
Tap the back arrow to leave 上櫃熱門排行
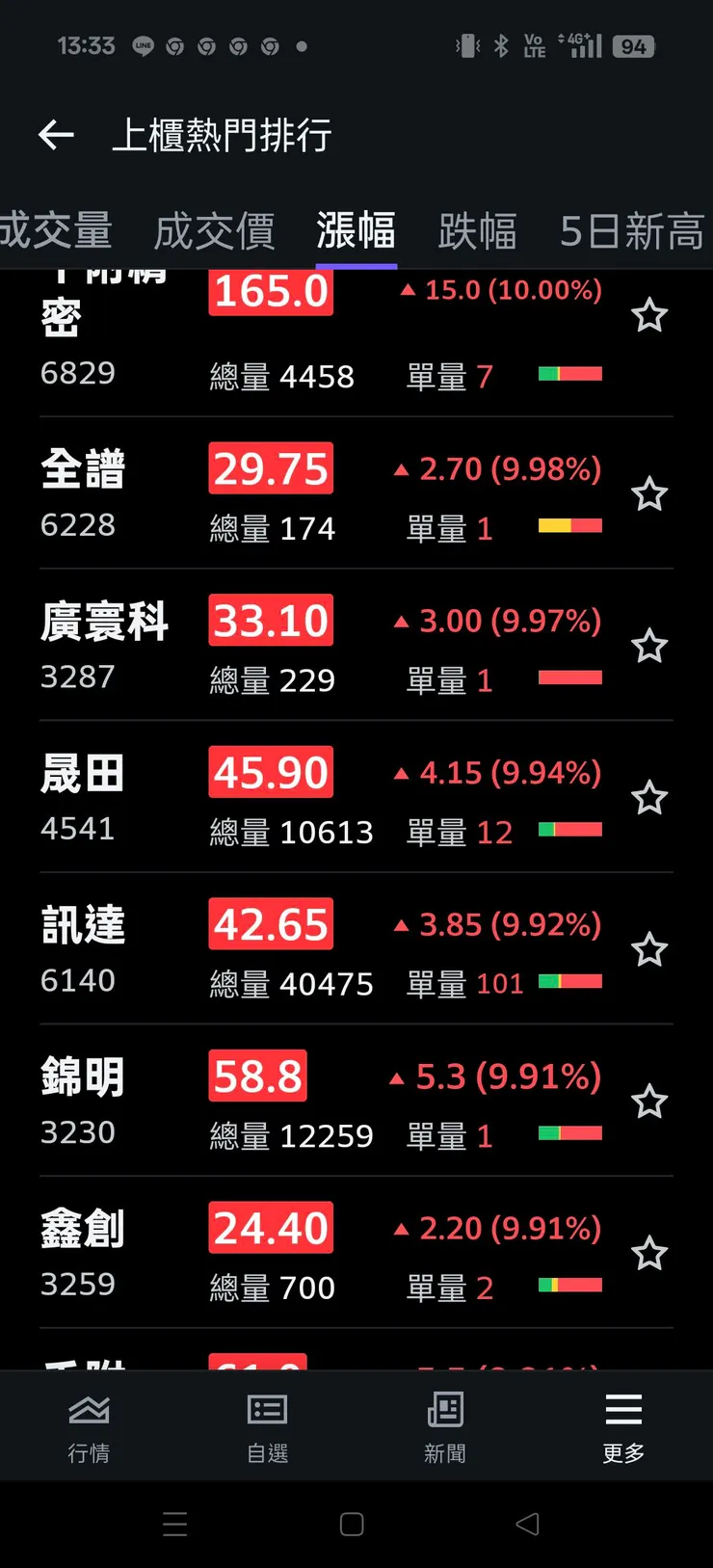(55, 135)
